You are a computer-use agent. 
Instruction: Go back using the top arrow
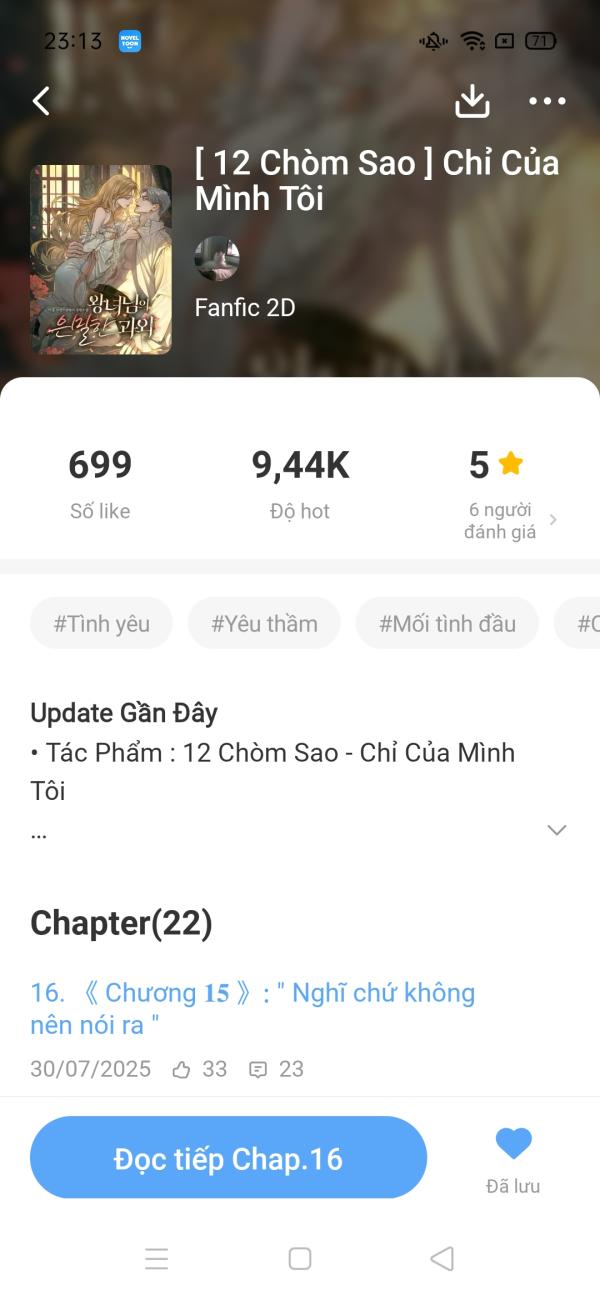point(41,101)
